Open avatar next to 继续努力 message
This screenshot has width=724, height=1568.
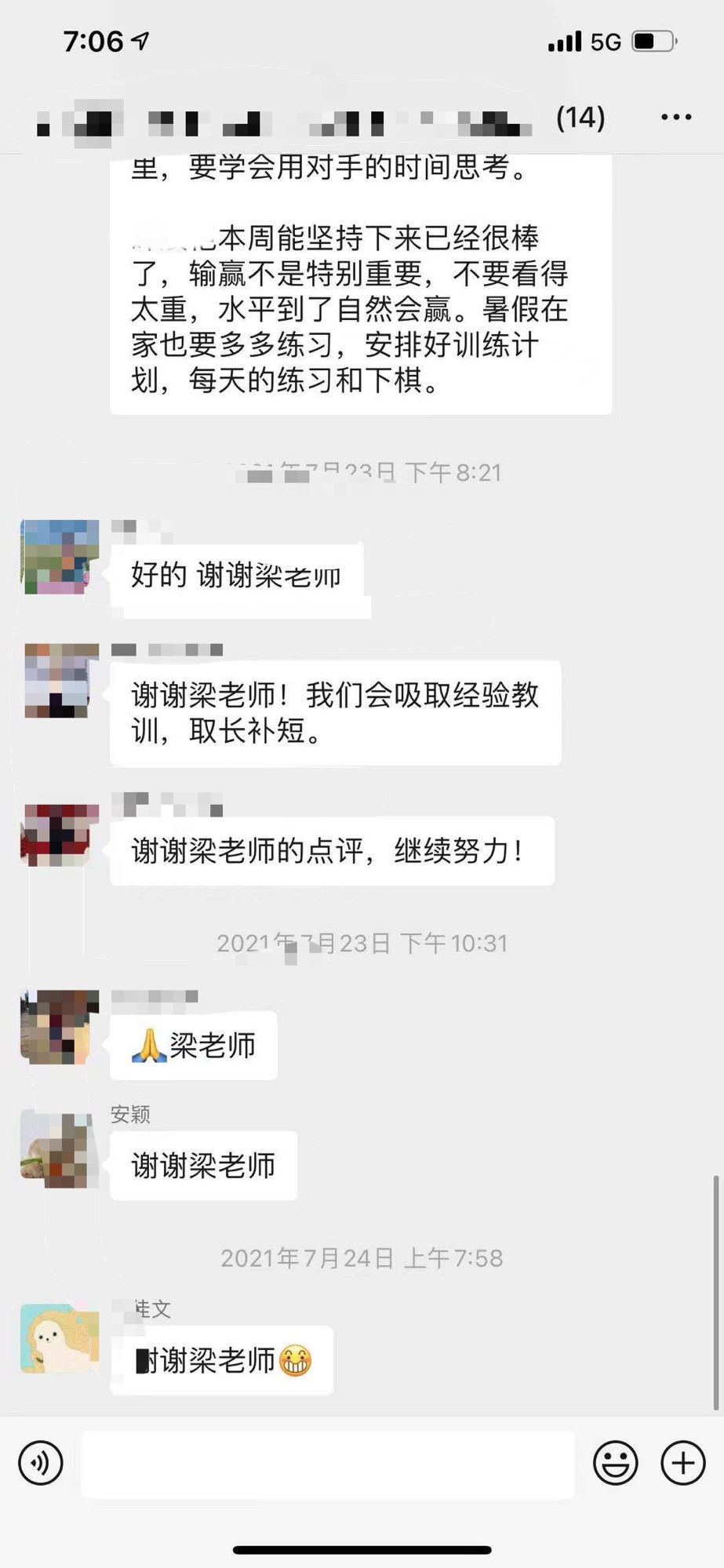[x=60, y=835]
